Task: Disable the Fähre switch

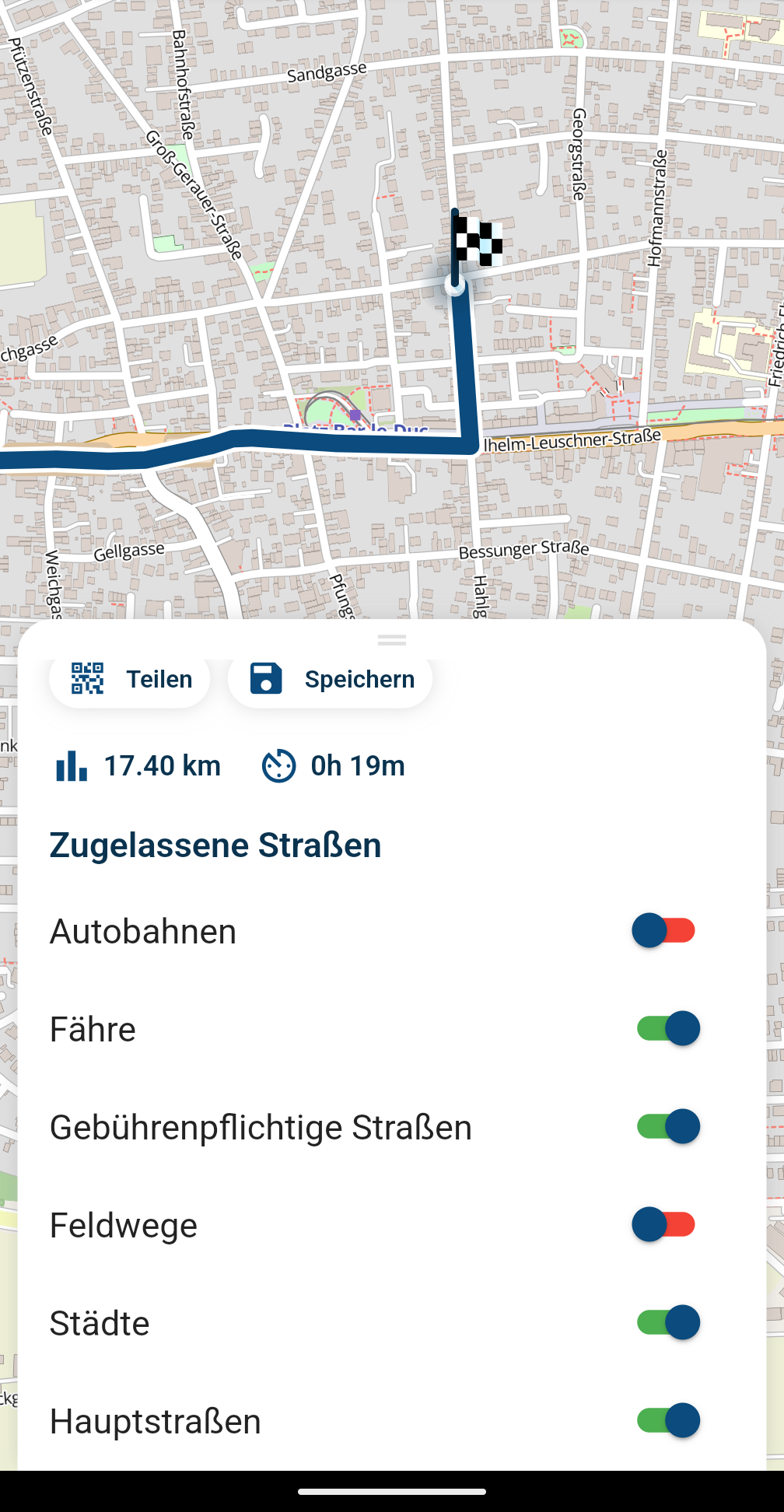Action: [x=668, y=1029]
